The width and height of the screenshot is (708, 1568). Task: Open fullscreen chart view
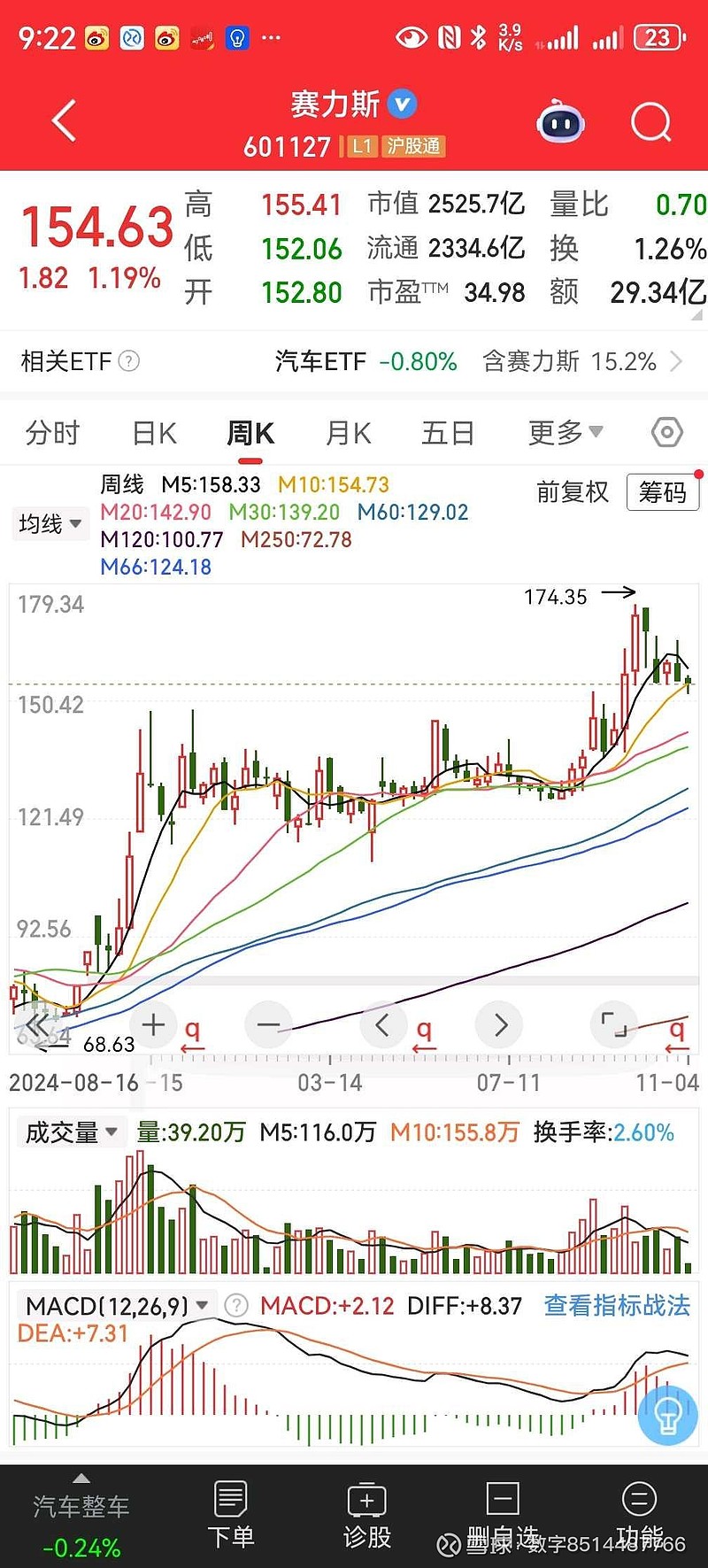[x=614, y=1024]
